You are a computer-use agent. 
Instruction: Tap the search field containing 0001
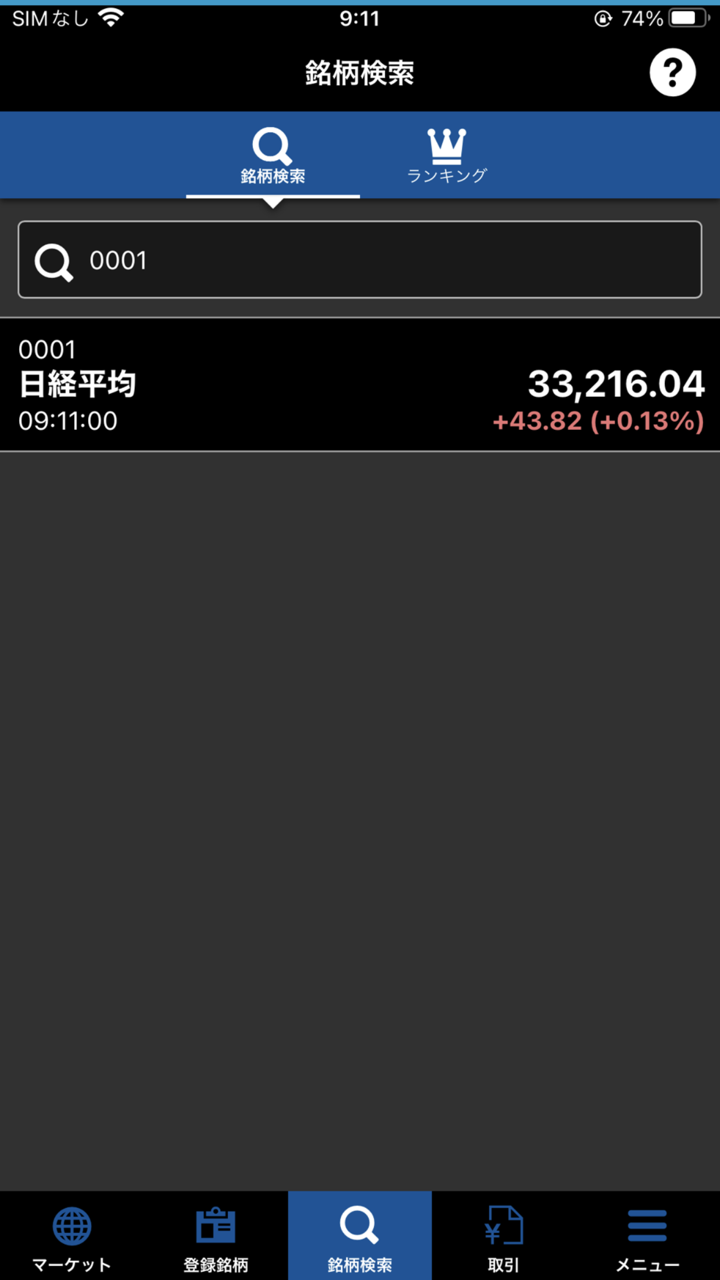360,260
